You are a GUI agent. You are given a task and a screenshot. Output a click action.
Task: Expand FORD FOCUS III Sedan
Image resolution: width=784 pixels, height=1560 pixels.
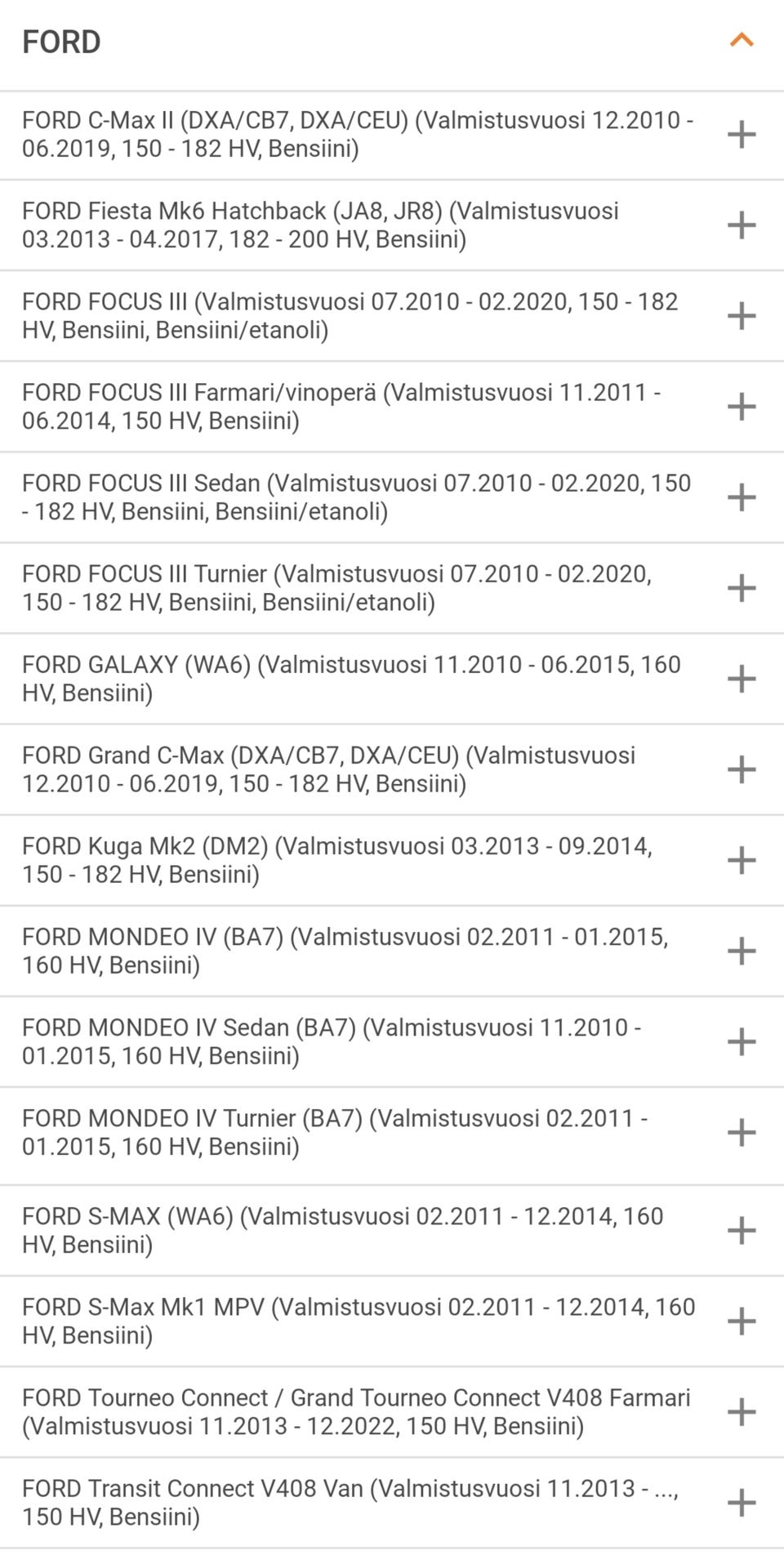pyautogui.click(x=741, y=497)
